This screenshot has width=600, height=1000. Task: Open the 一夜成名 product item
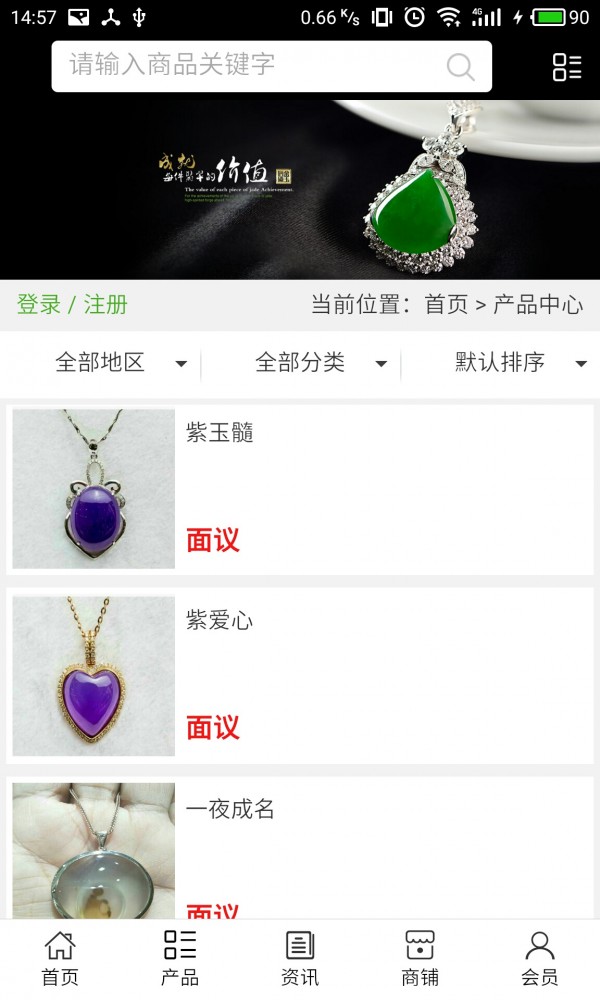pyautogui.click(x=300, y=848)
